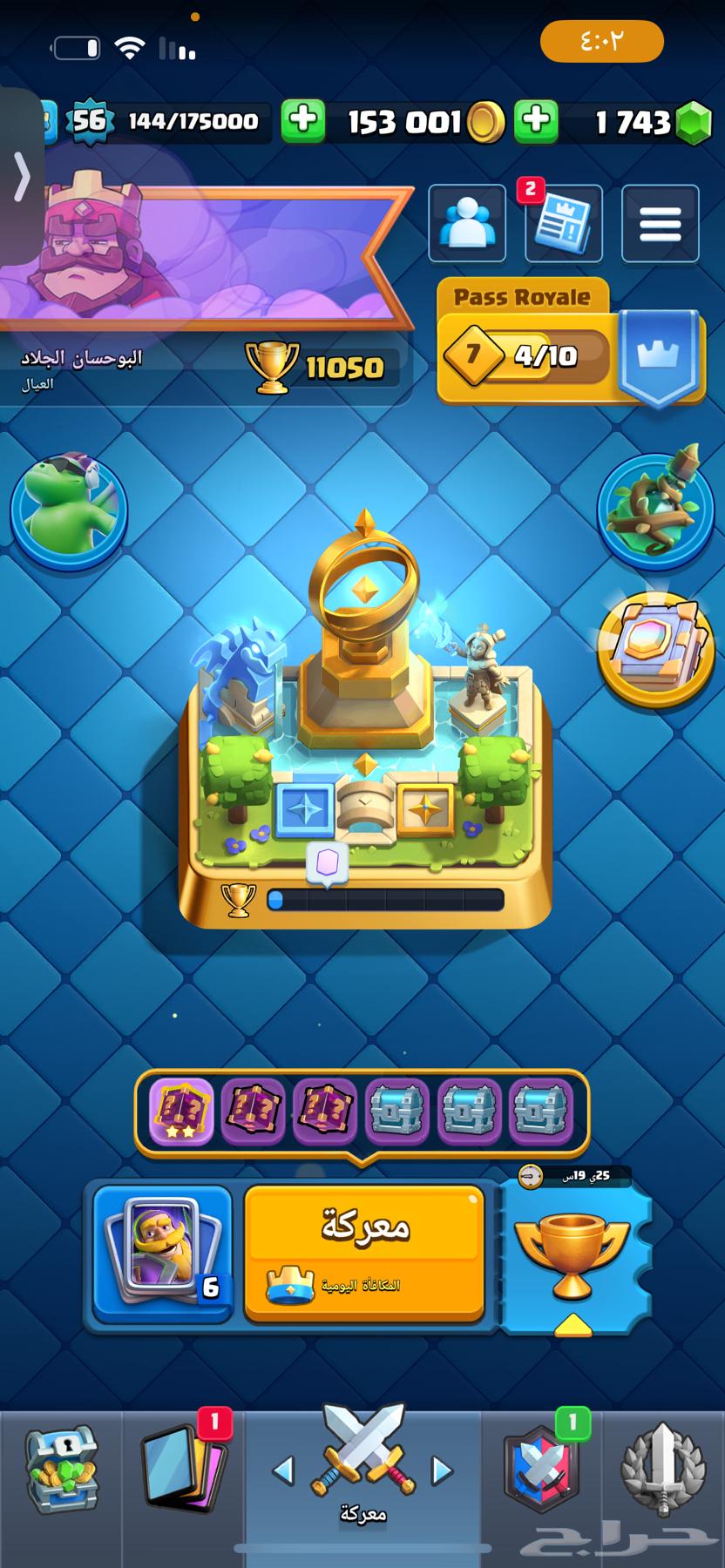Switch to the shop chest tab
The image size is (725, 1568).
tap(61, 1470)
